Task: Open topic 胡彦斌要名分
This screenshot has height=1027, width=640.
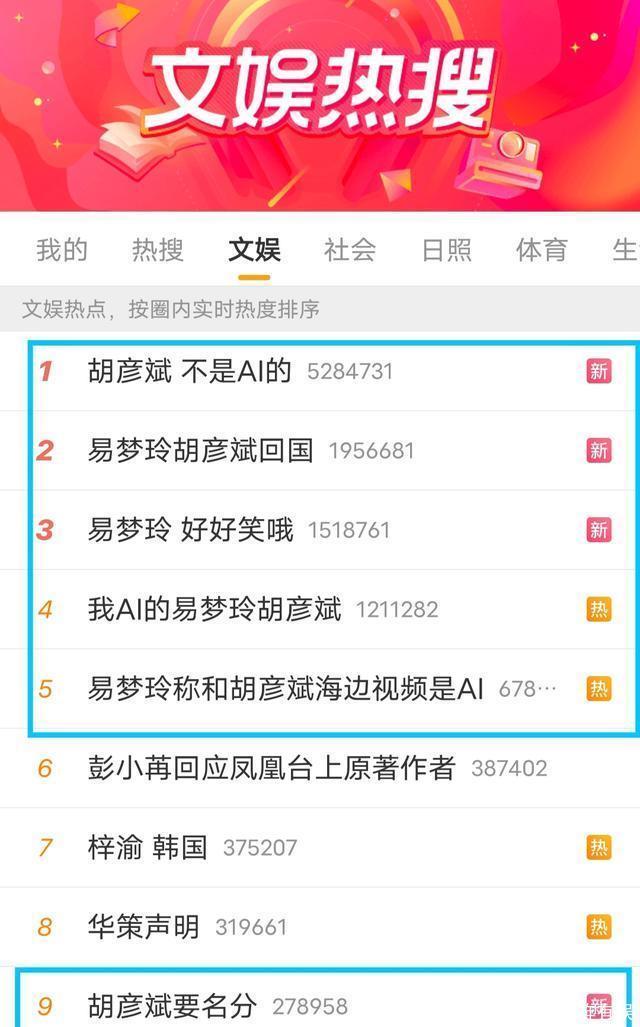Action: (x=172, y=1005)
